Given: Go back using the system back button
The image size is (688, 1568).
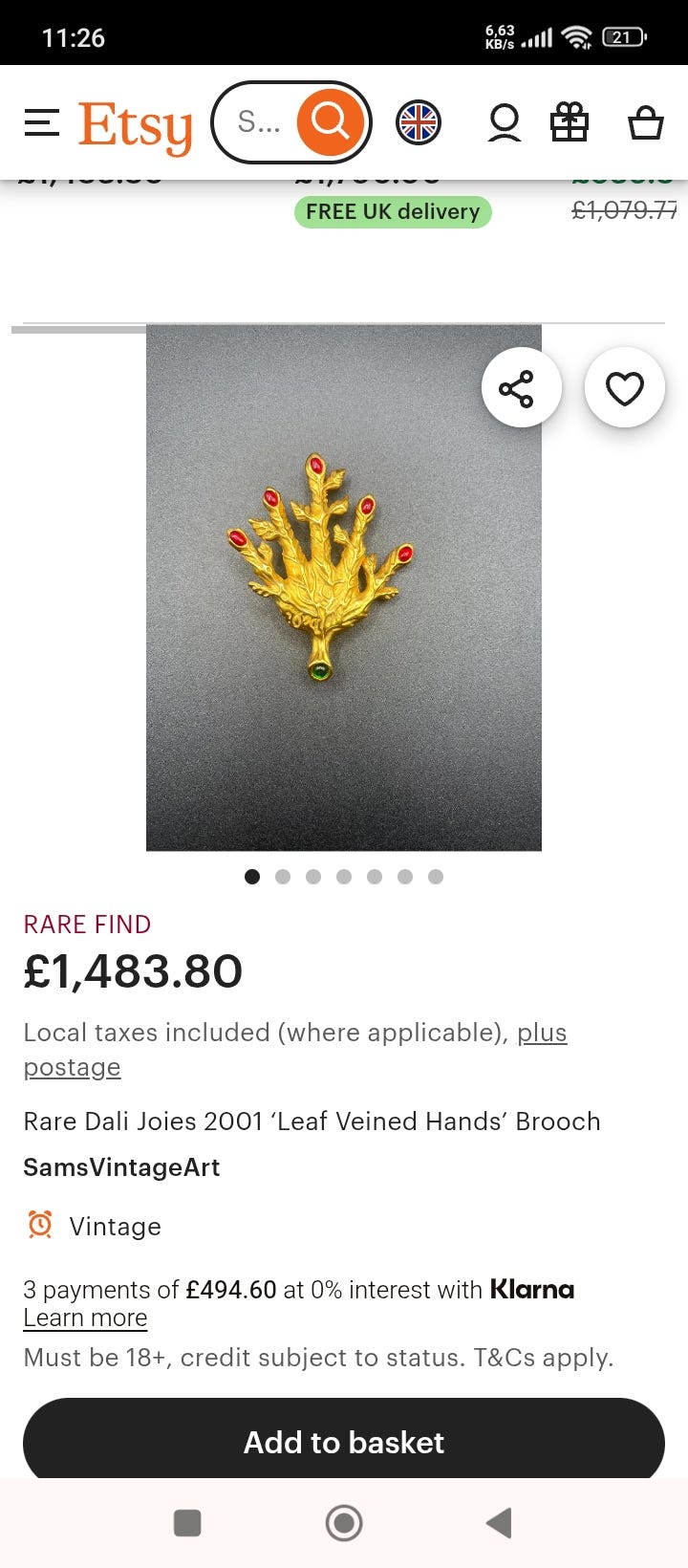Looking at the screenshot, I should point(500,1522).
